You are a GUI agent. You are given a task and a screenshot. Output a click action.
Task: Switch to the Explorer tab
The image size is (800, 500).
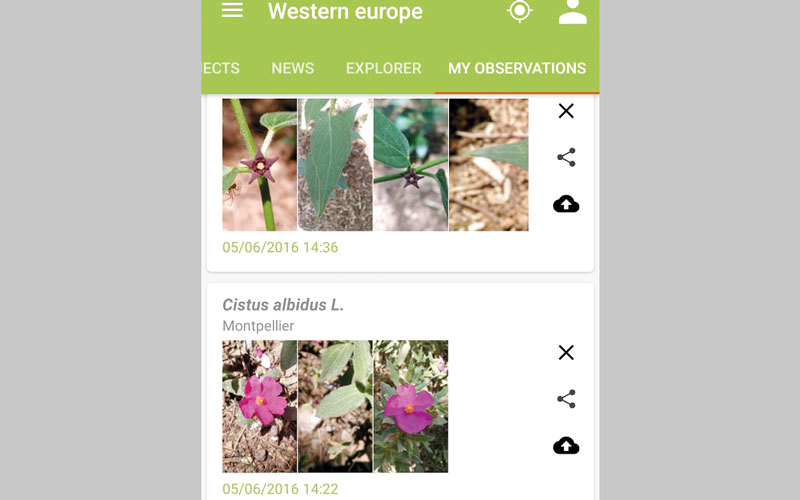pos(383,68)
